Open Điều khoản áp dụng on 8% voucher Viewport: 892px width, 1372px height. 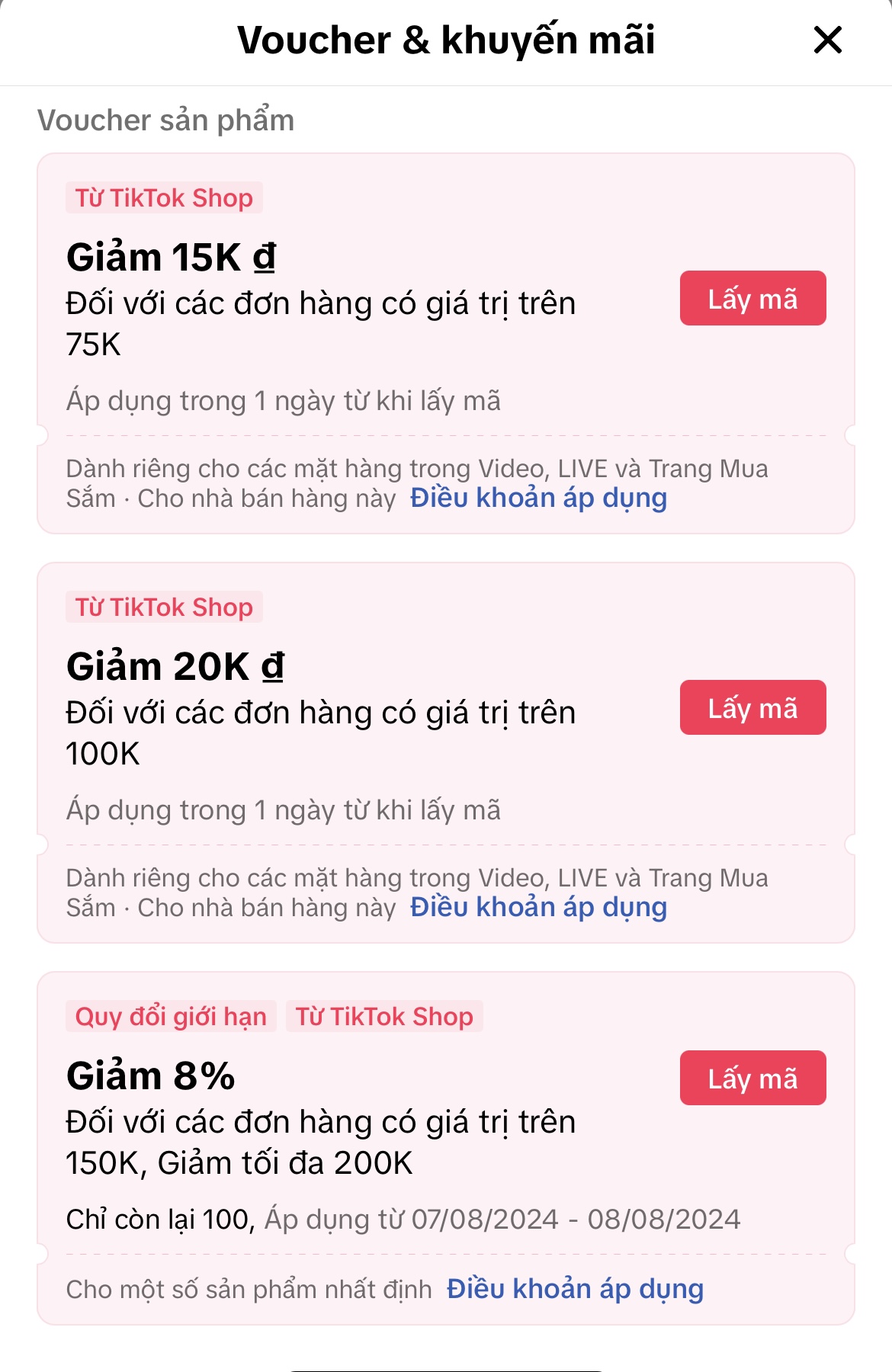tap(574, 1288)
